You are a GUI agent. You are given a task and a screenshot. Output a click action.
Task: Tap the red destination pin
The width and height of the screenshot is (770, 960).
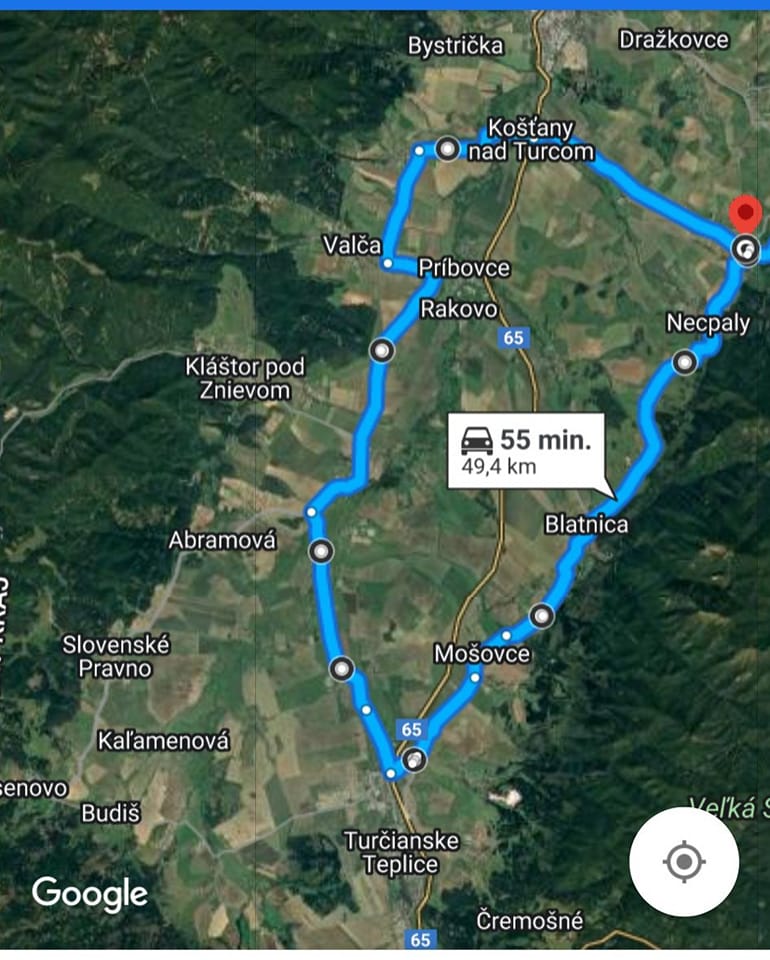pyautogui.click(x=745, y=214)
